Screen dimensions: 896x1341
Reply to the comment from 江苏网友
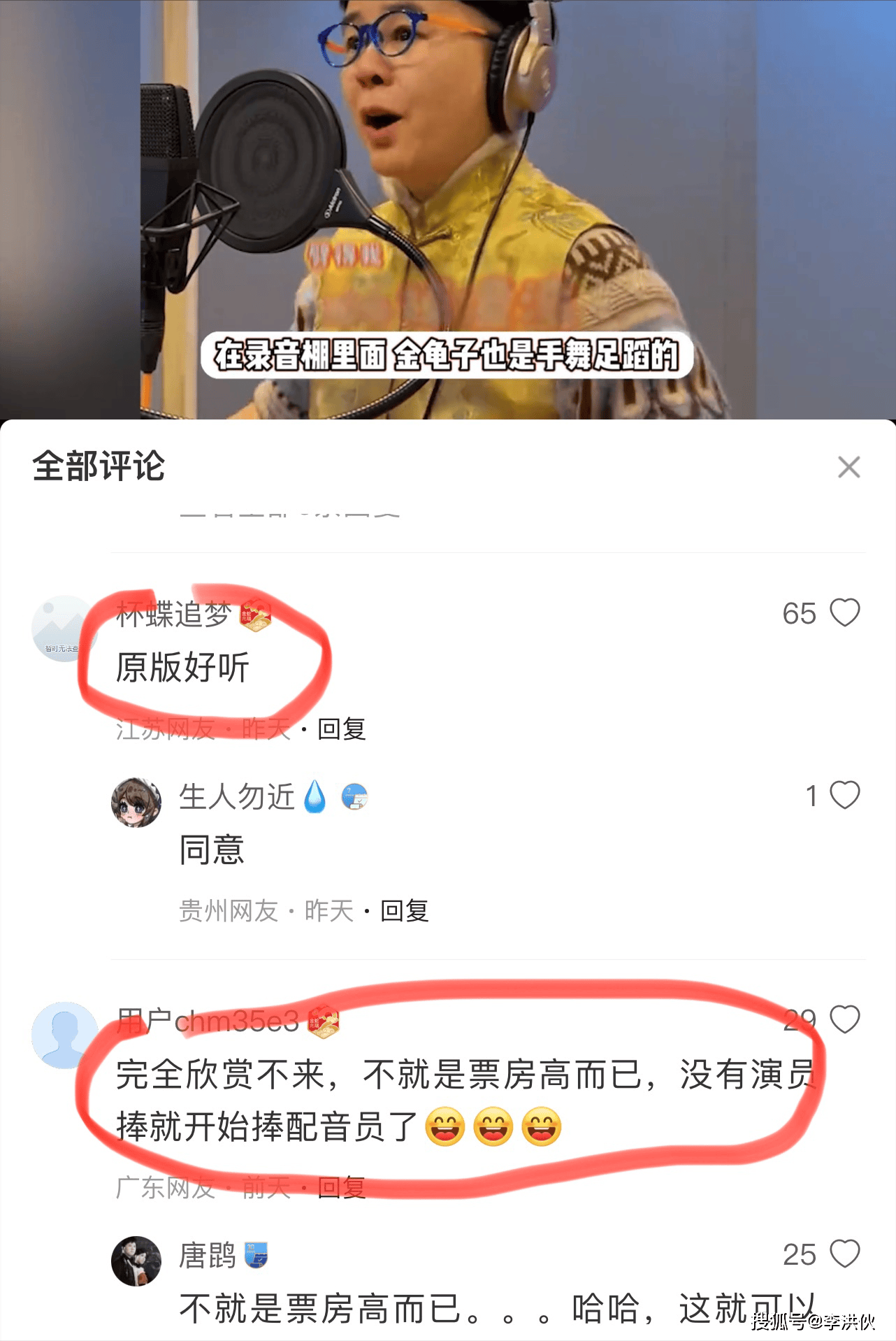(x=342, y=729)
